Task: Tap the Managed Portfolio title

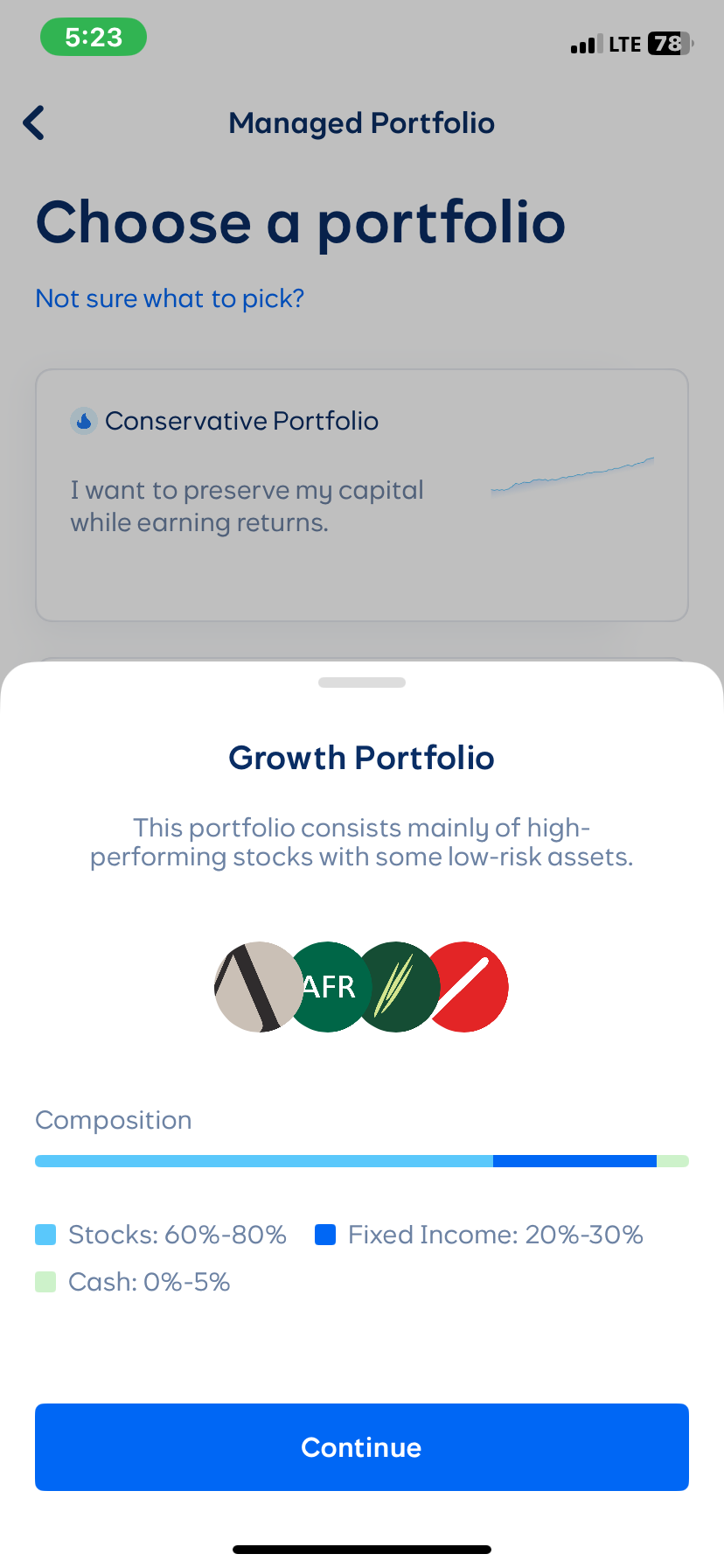Action: click(x=361, y=122)
